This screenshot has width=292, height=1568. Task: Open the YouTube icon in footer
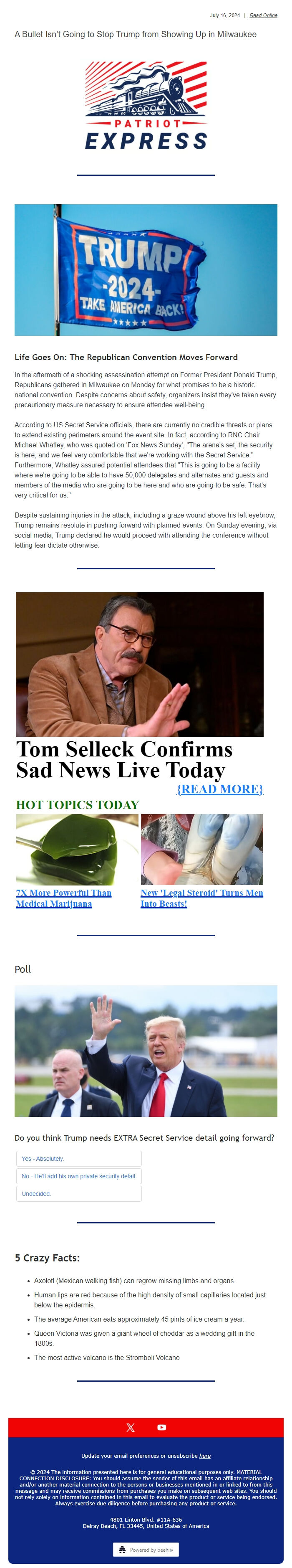tap(162, 1427)
